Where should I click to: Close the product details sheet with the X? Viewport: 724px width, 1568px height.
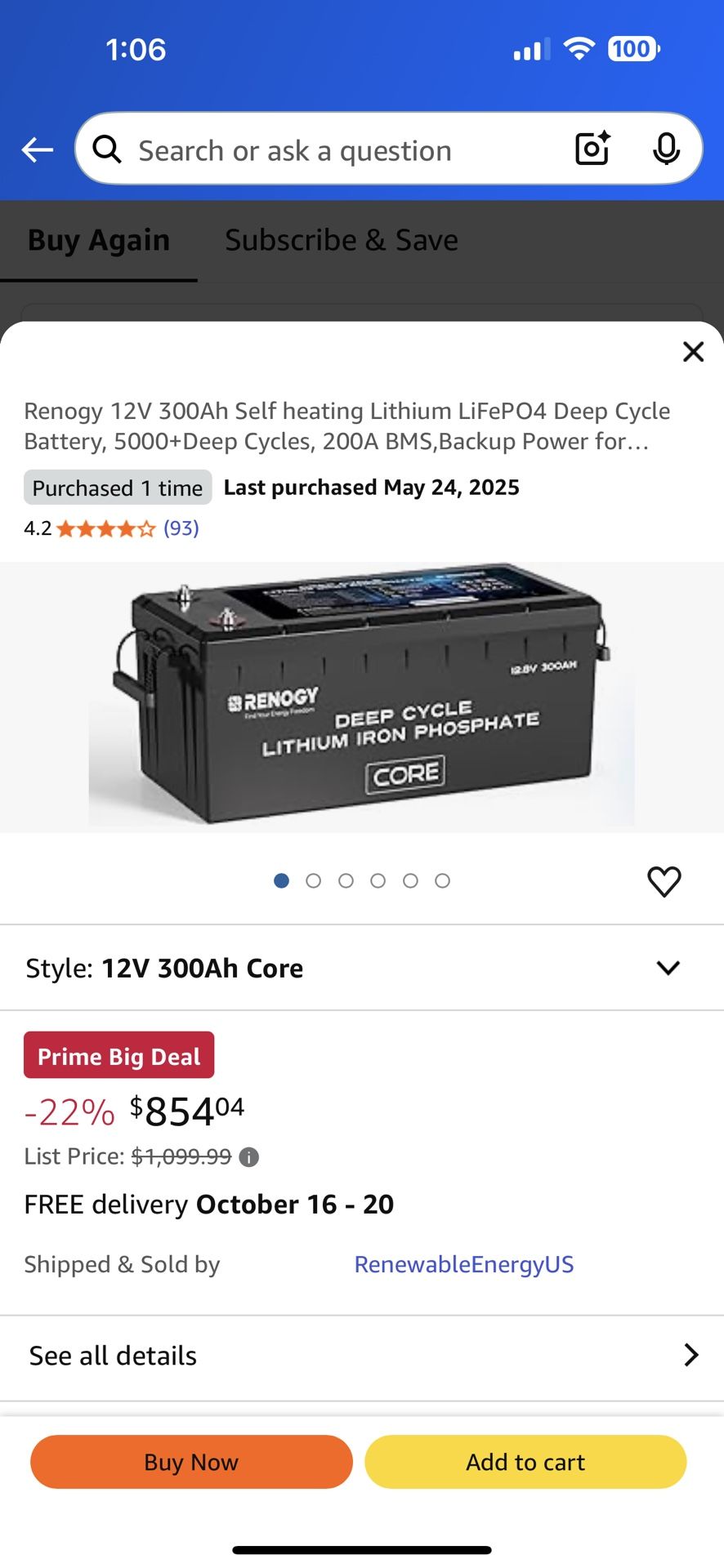pyautogui.click(x=693, y=351)
